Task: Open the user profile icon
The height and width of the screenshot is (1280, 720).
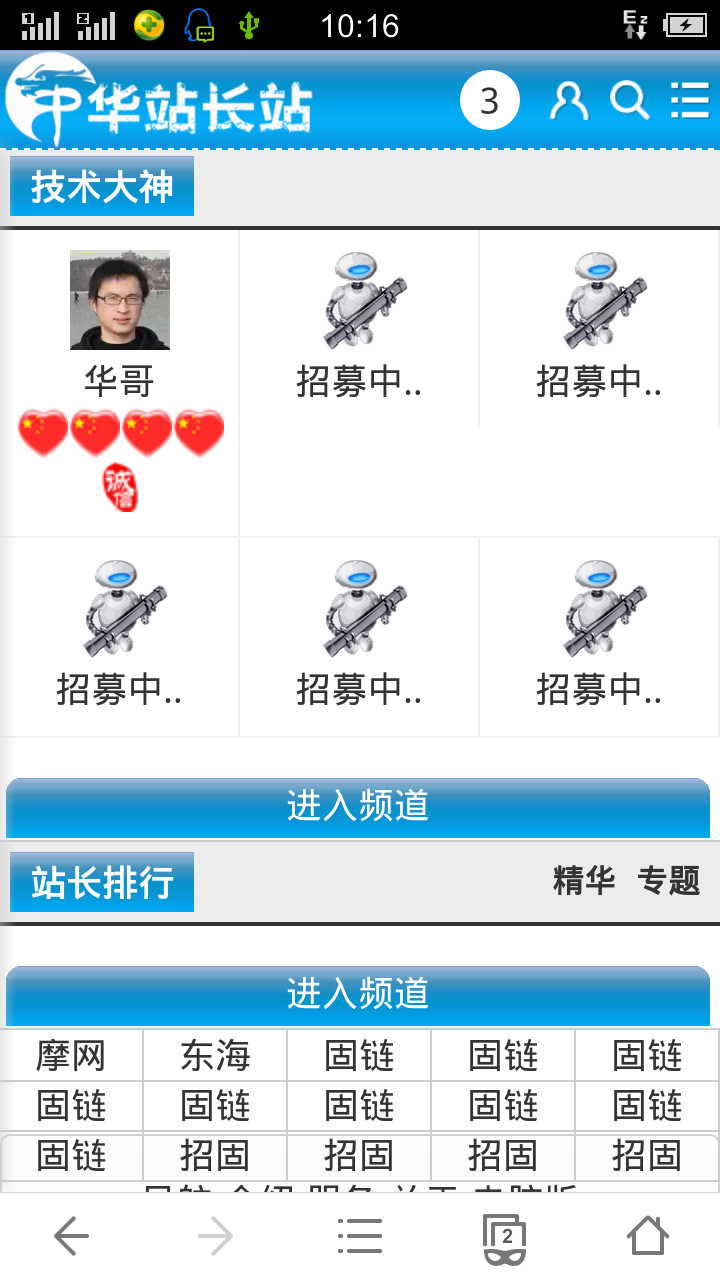Action: tap(569, 100)
